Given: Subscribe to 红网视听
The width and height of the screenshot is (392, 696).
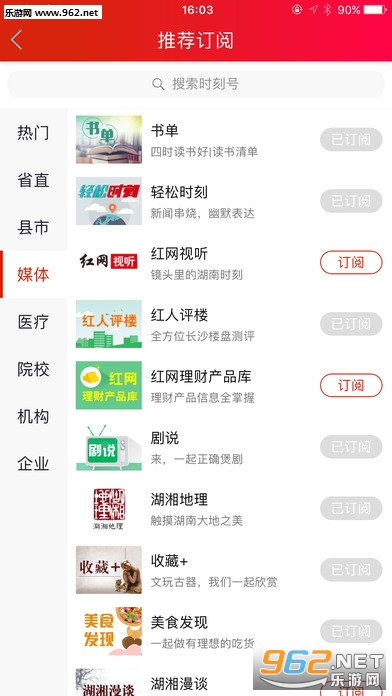Looking at the screenshot, I should click(x=351, y=262).
